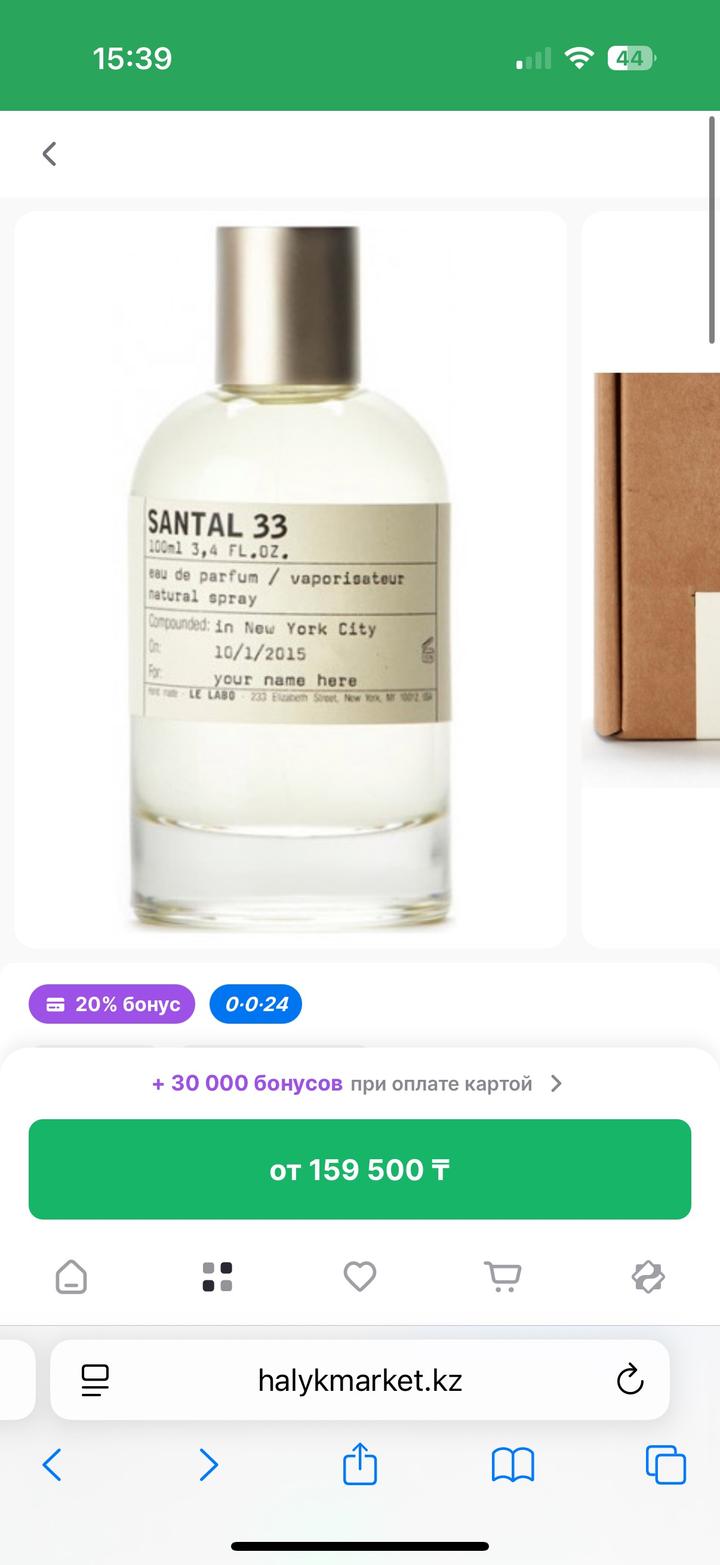The image size is (720, 1565).
Task: Open Safari bookmarks icon
Action: point(511,1464)
